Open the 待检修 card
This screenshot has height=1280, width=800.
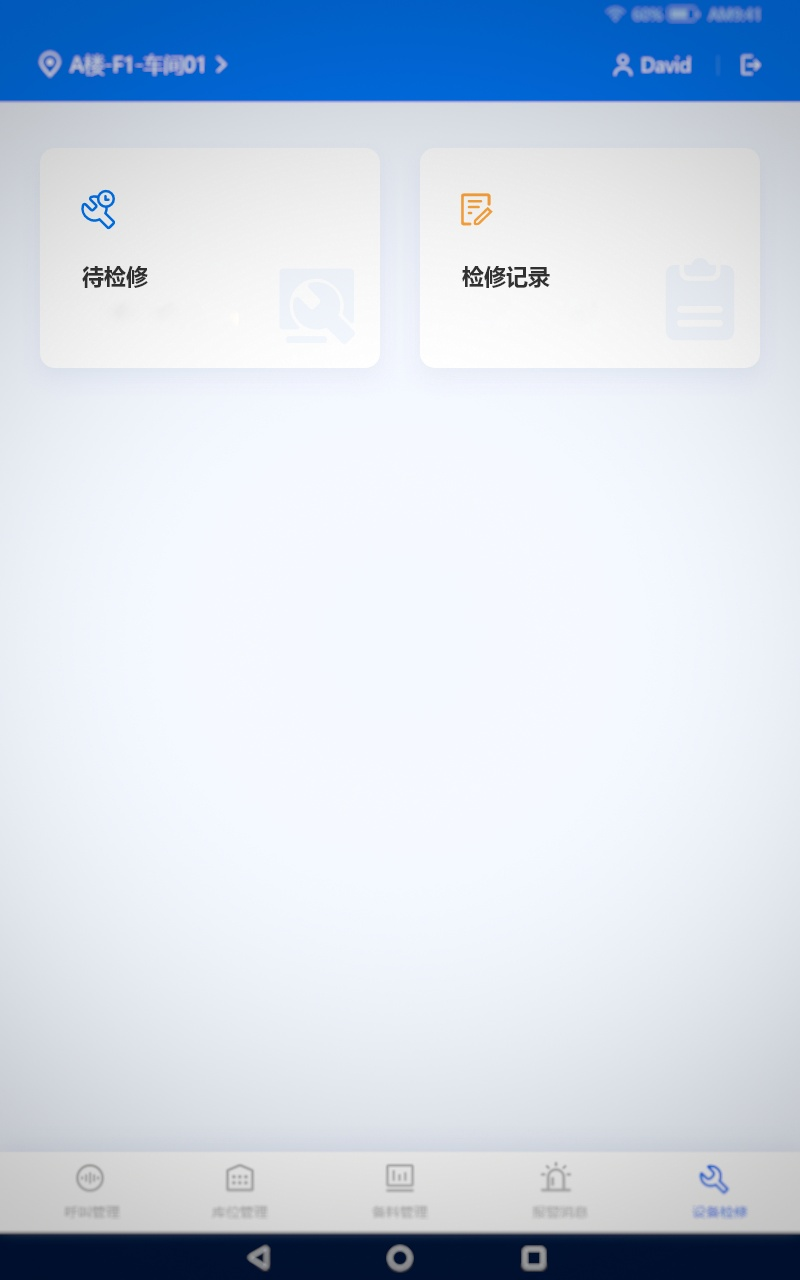[210, 258]
